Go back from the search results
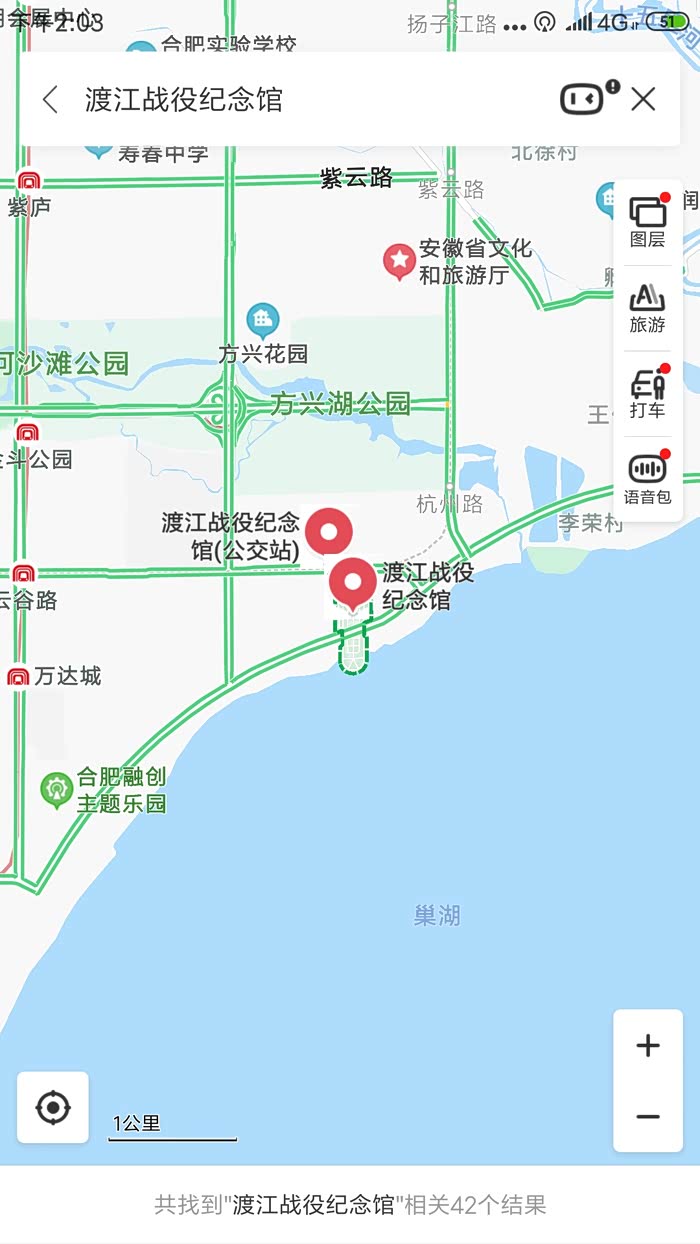Screen dimensions: 700x1244 50,99
